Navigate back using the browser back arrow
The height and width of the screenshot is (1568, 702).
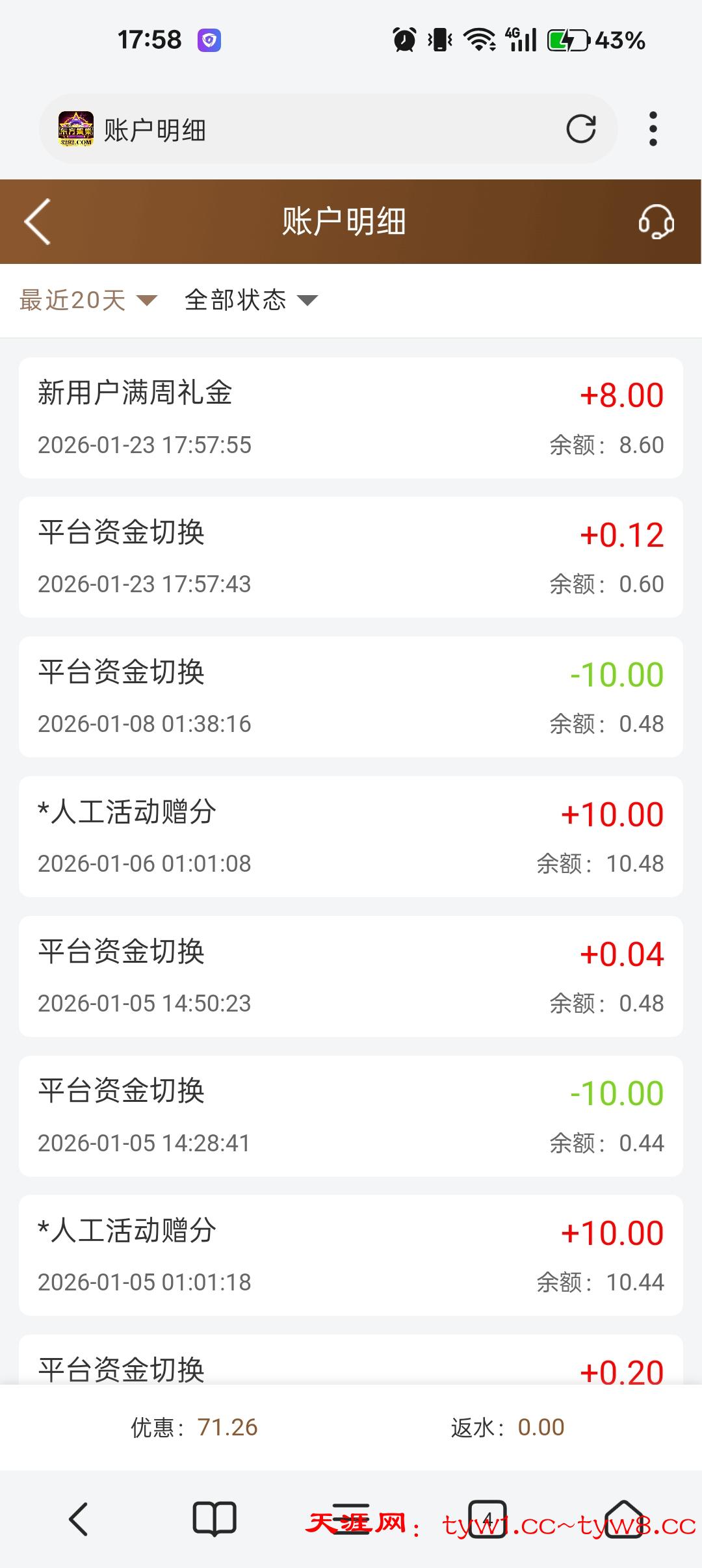[x=79, y=1519]
